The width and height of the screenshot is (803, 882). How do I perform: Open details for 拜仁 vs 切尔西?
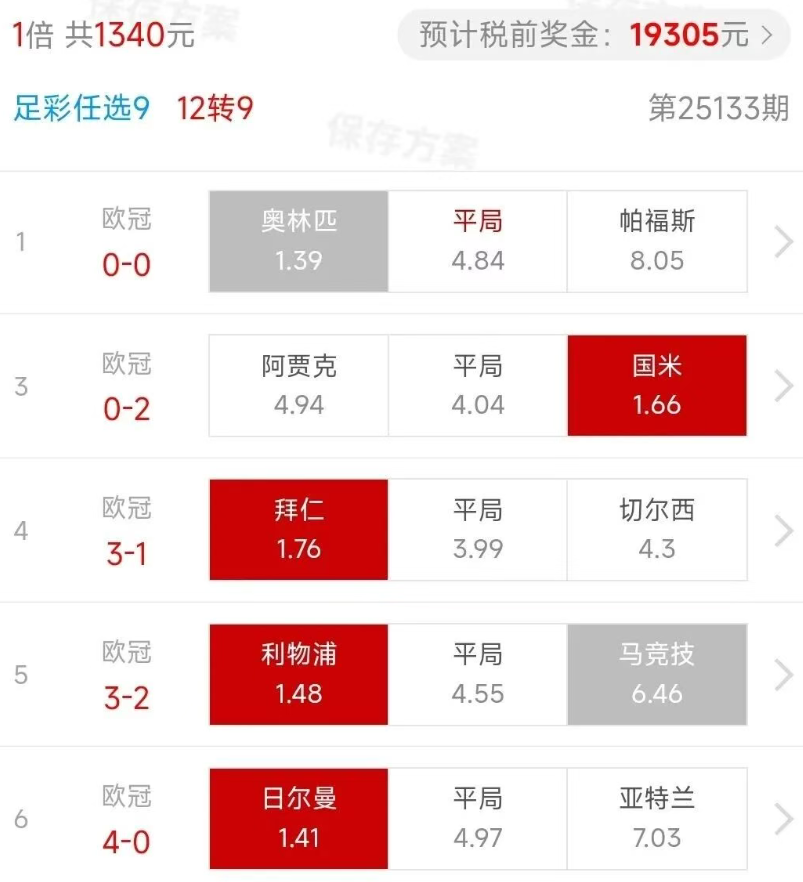(784, 529)
